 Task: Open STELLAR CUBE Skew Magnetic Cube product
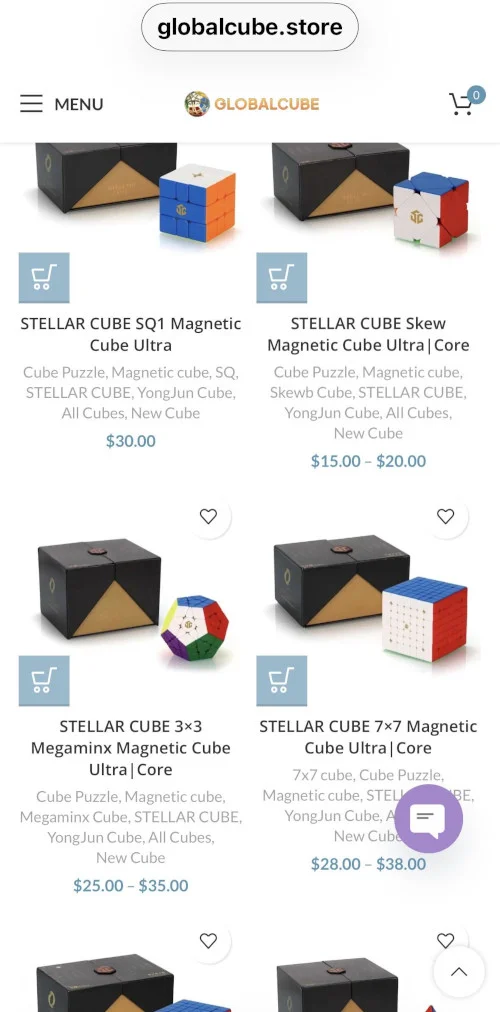(x=368, y=334)
